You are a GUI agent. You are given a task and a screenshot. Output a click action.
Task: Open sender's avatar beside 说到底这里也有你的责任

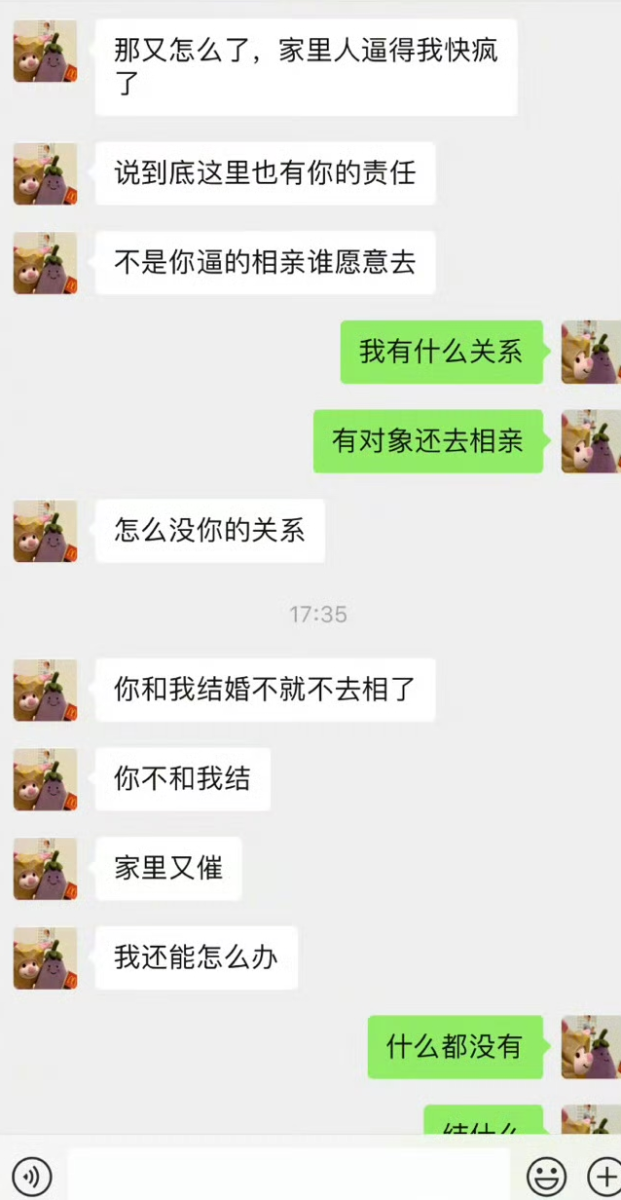tap(45, 174)
